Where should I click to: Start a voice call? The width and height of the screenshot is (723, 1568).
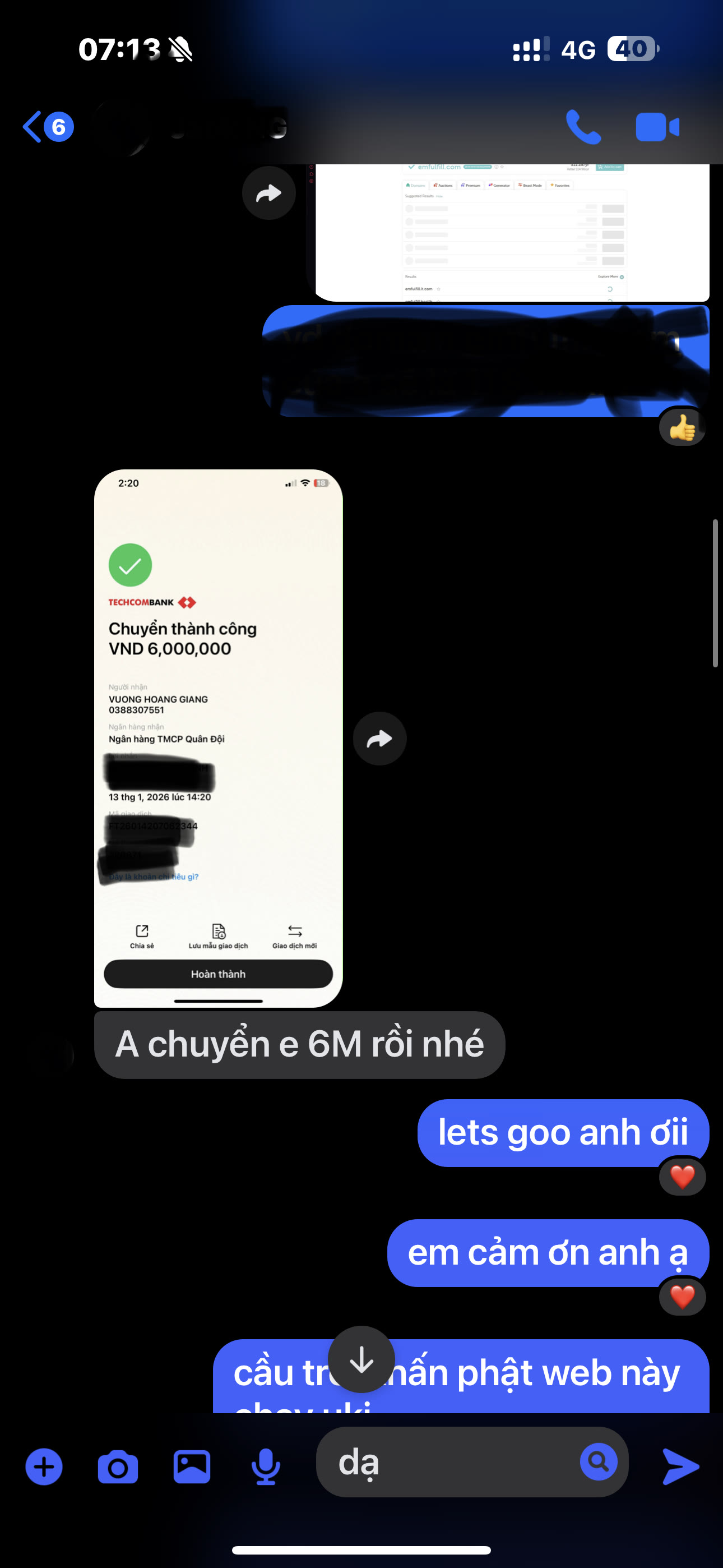point(583,127)
